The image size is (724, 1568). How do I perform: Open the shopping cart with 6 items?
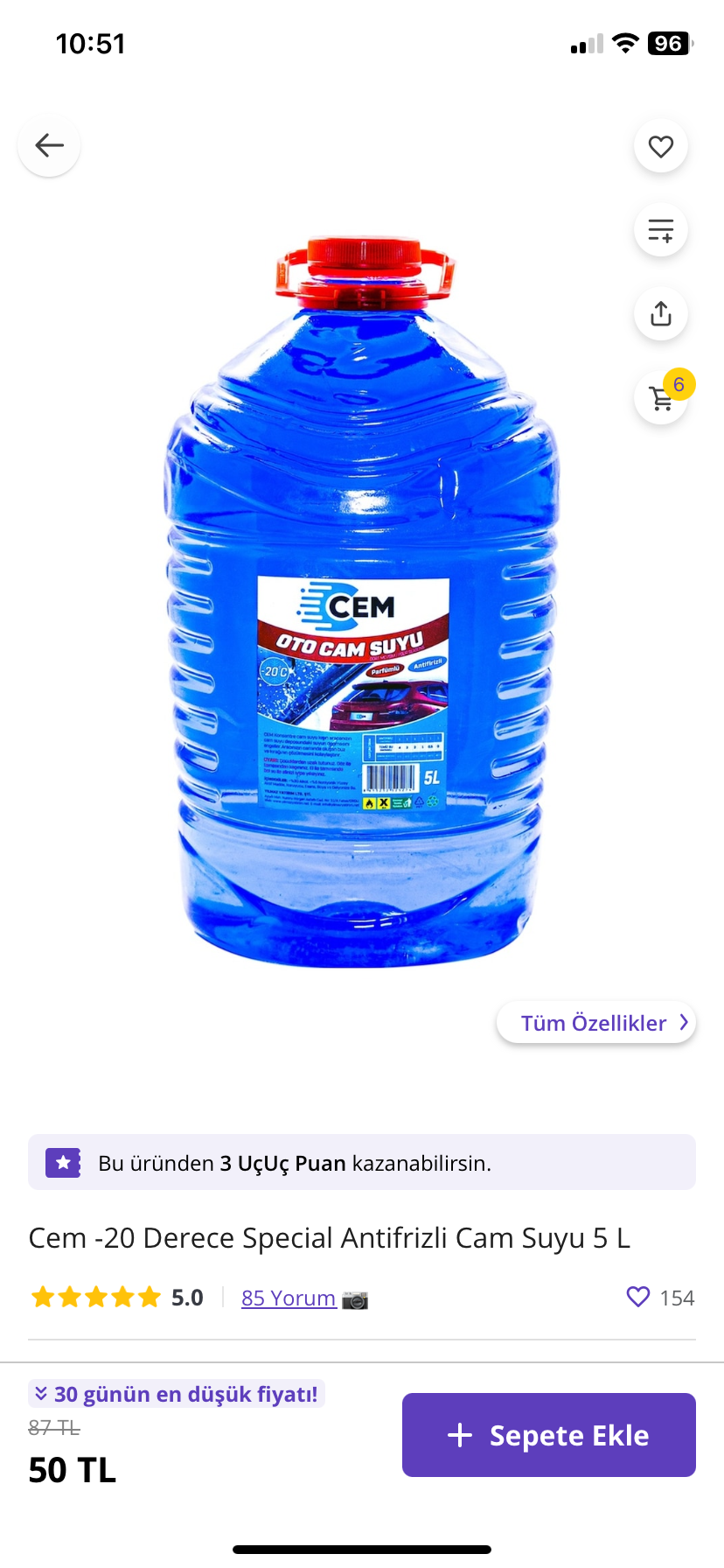coord(662,398)
